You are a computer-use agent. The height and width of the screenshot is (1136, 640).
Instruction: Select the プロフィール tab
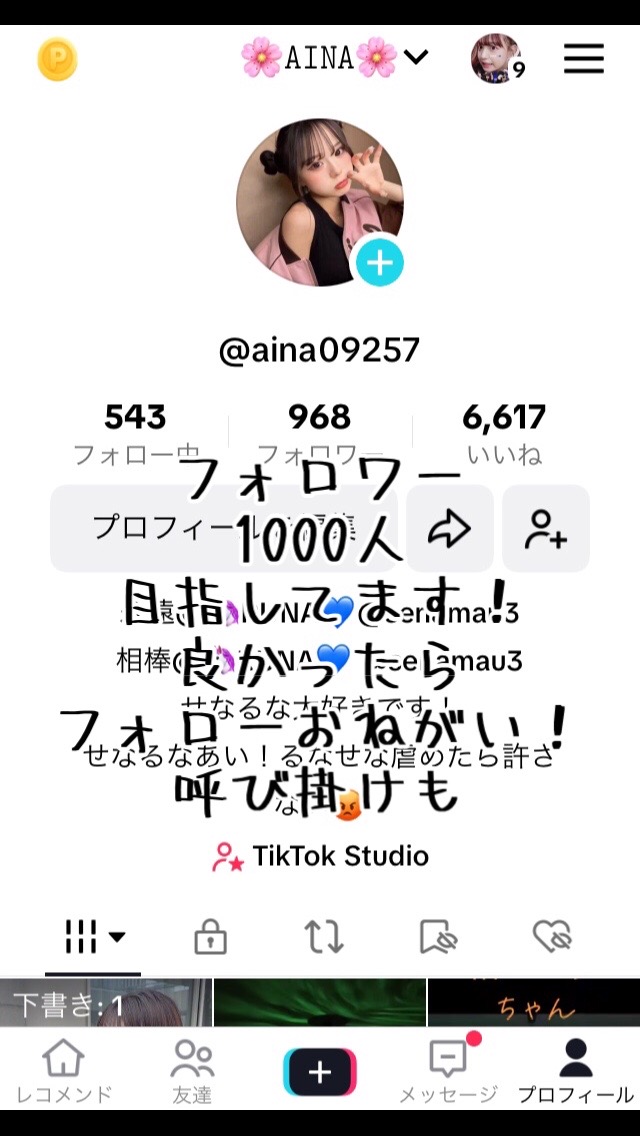(575, 1070)
